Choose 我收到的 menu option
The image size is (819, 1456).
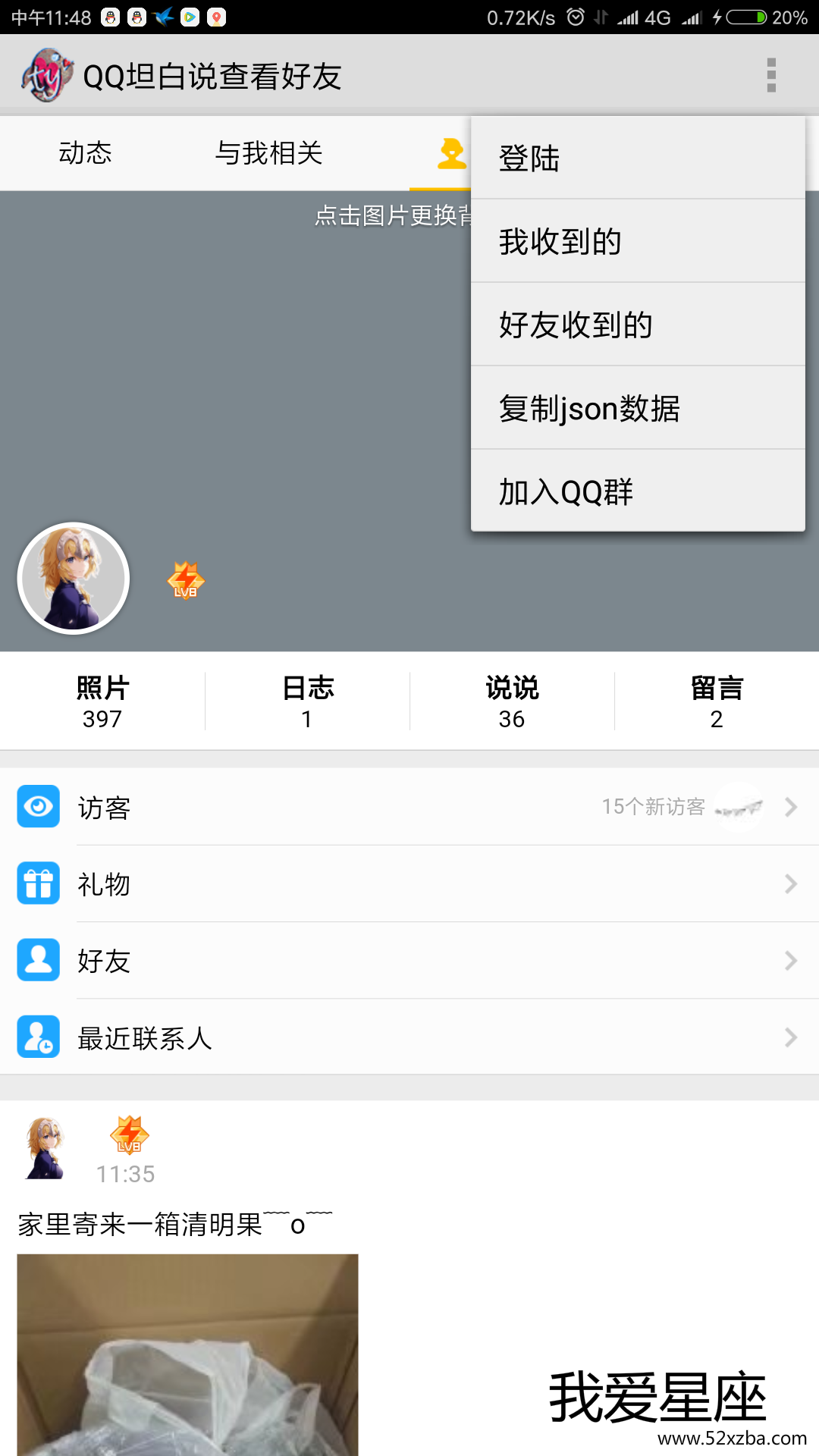pyautogui.click(x=637, y=242)
